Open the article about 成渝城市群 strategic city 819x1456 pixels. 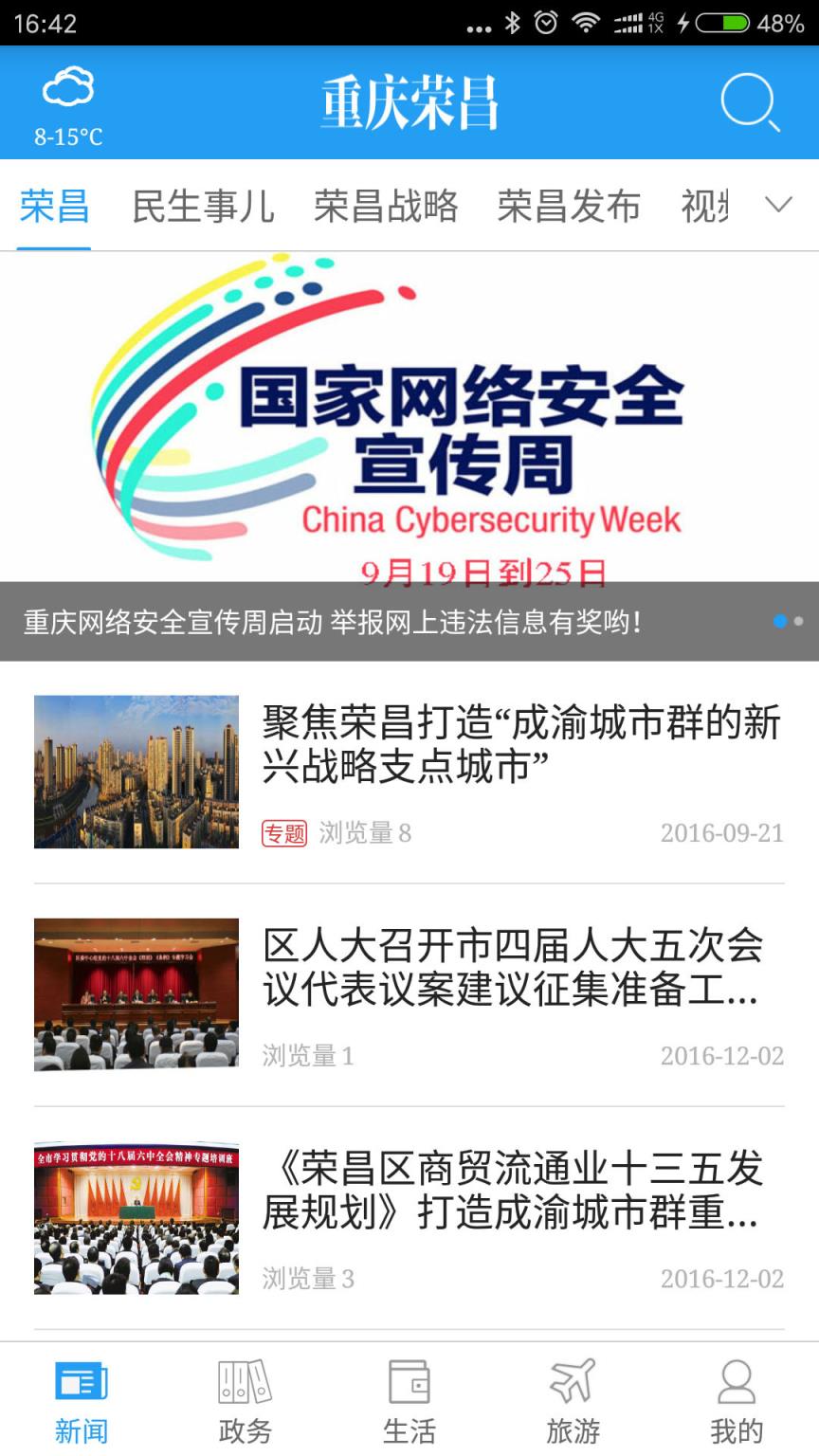click(521, 749)
